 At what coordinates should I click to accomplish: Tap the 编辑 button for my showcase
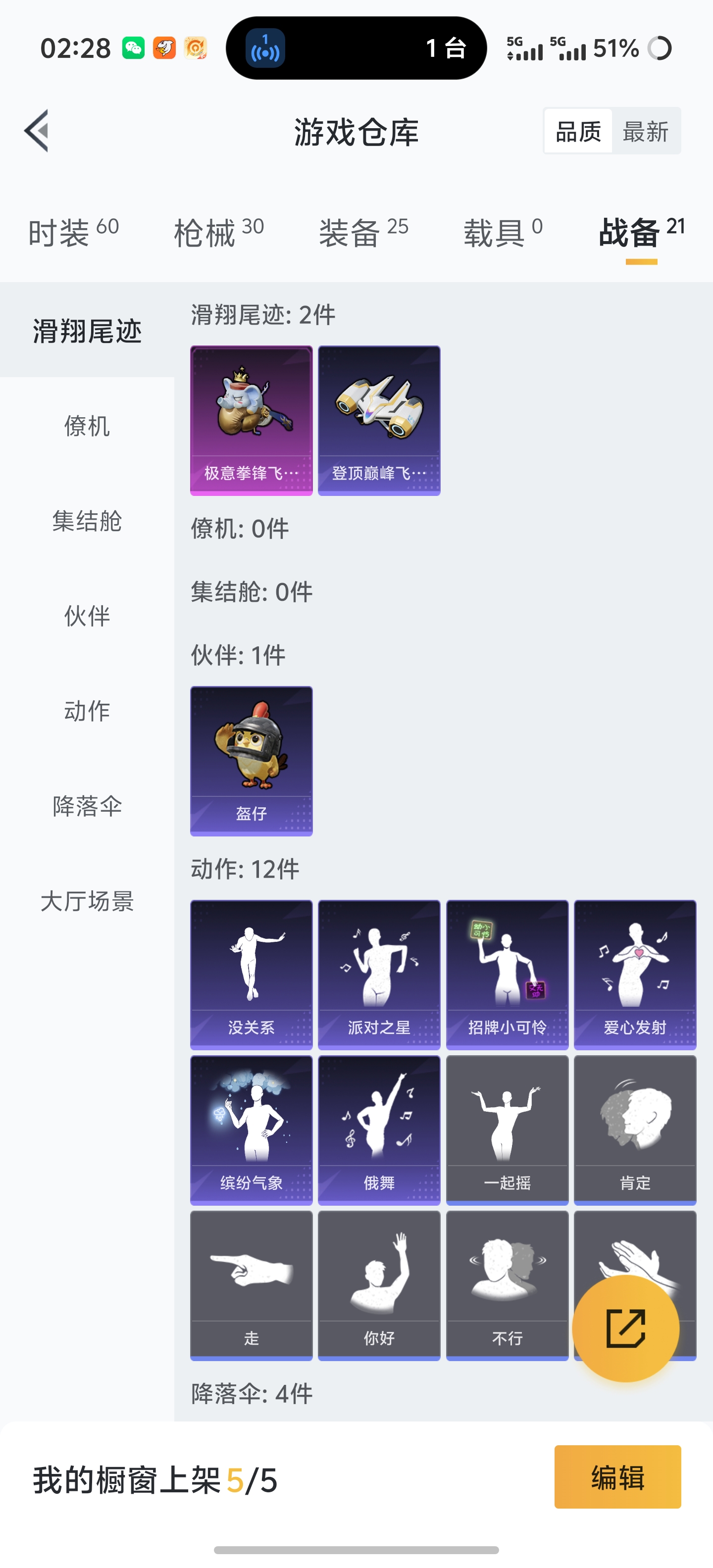pyautogui.click(x=617, y=1477)
